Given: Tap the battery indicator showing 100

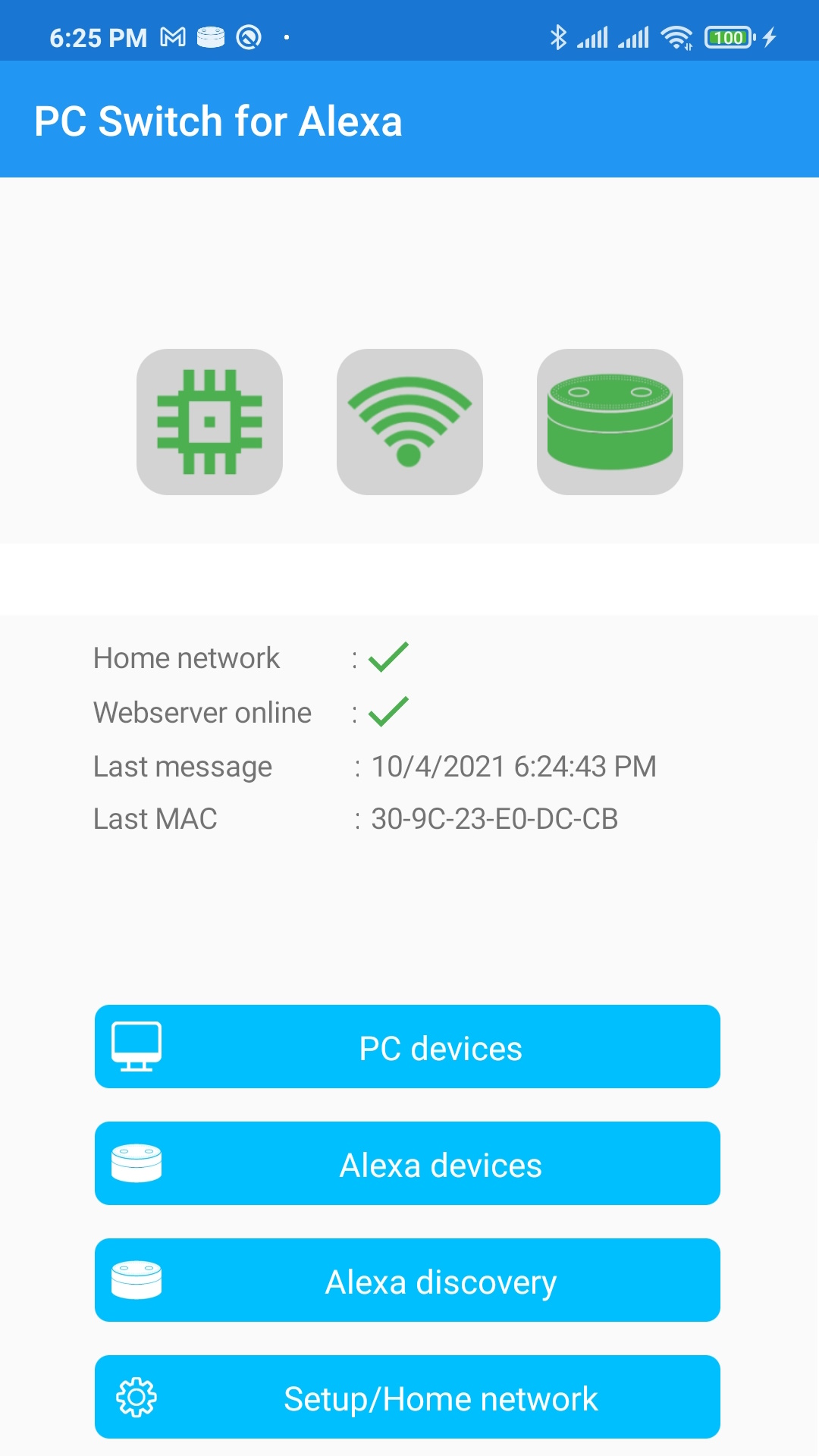Looking at the screenshot, I should click(729, 36).
